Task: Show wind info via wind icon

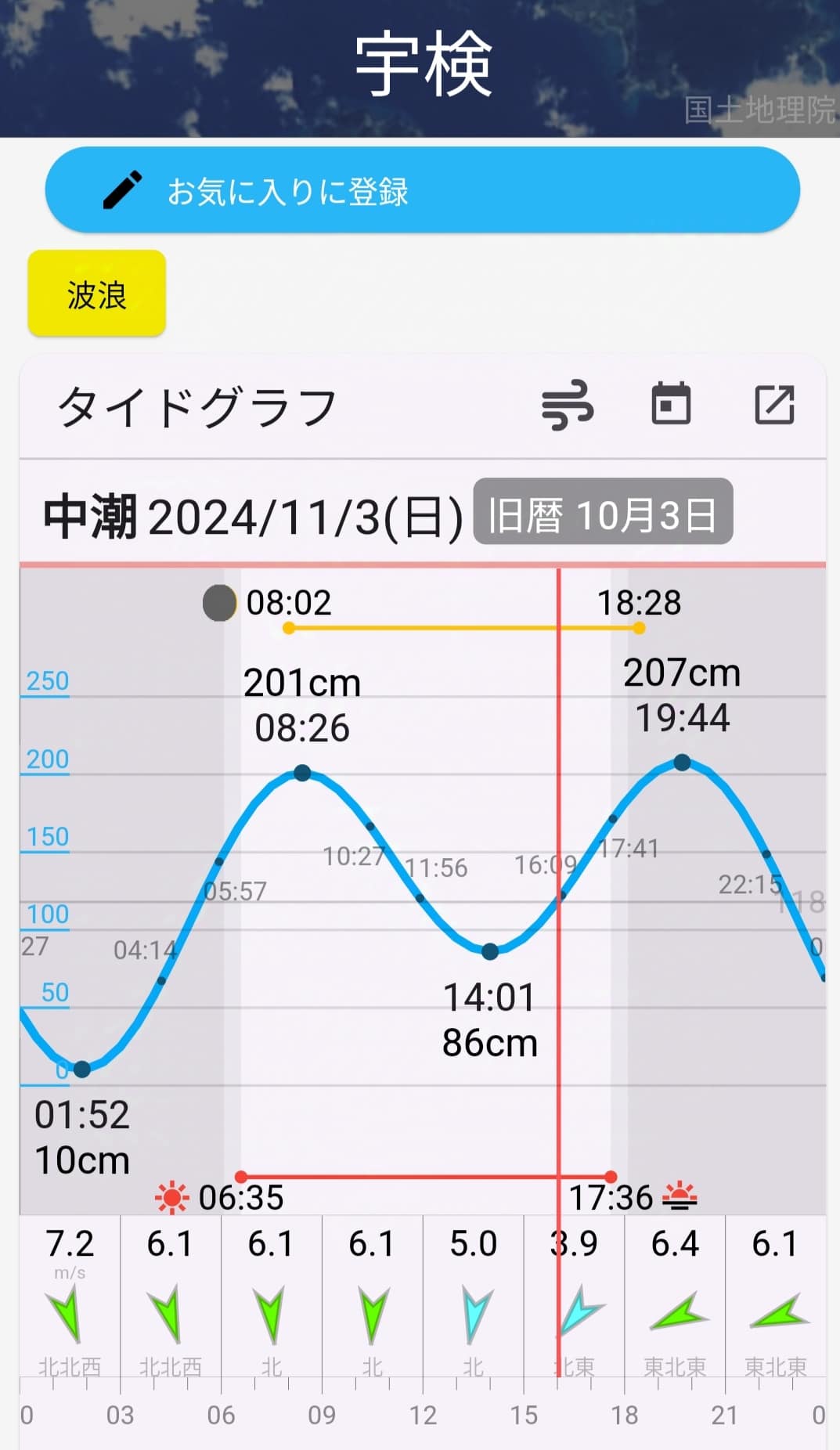Action: (x=568, y=405)
